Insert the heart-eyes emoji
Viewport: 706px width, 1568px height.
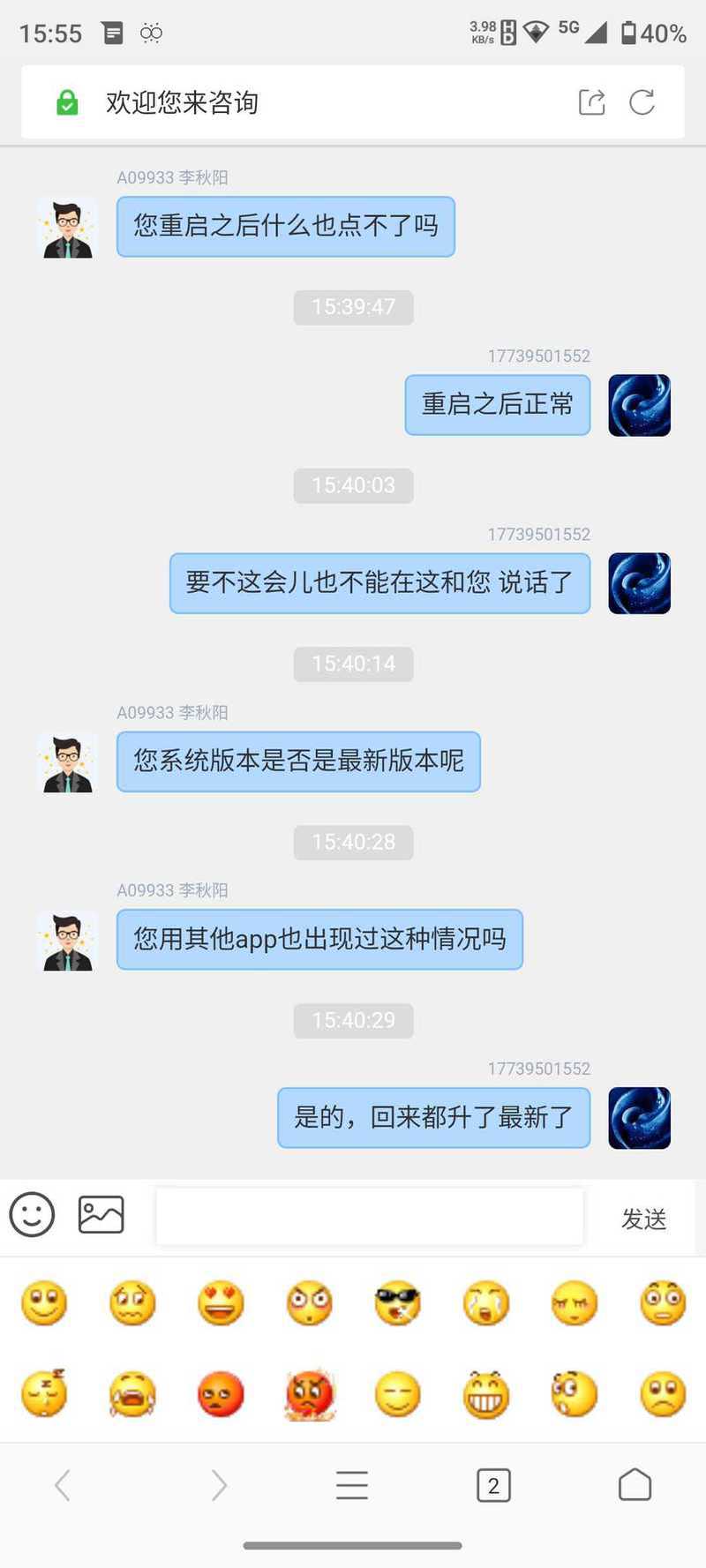click(x=221, y=1303)
